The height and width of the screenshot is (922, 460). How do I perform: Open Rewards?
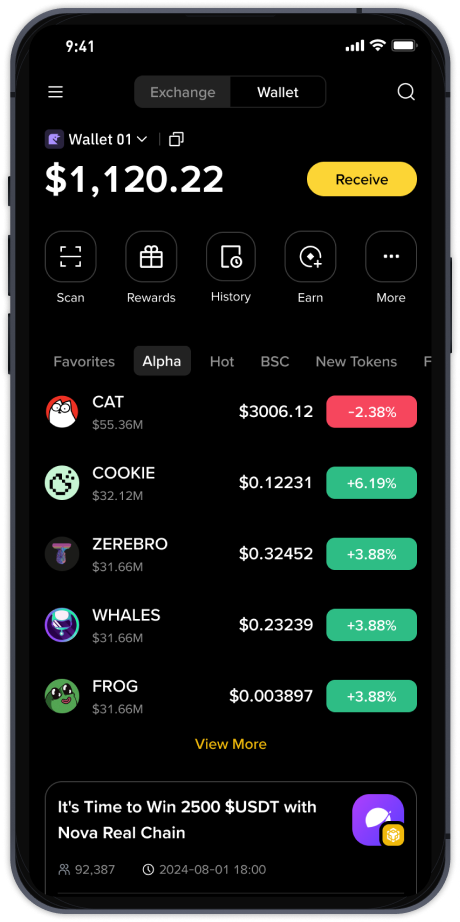click(151, 268)
